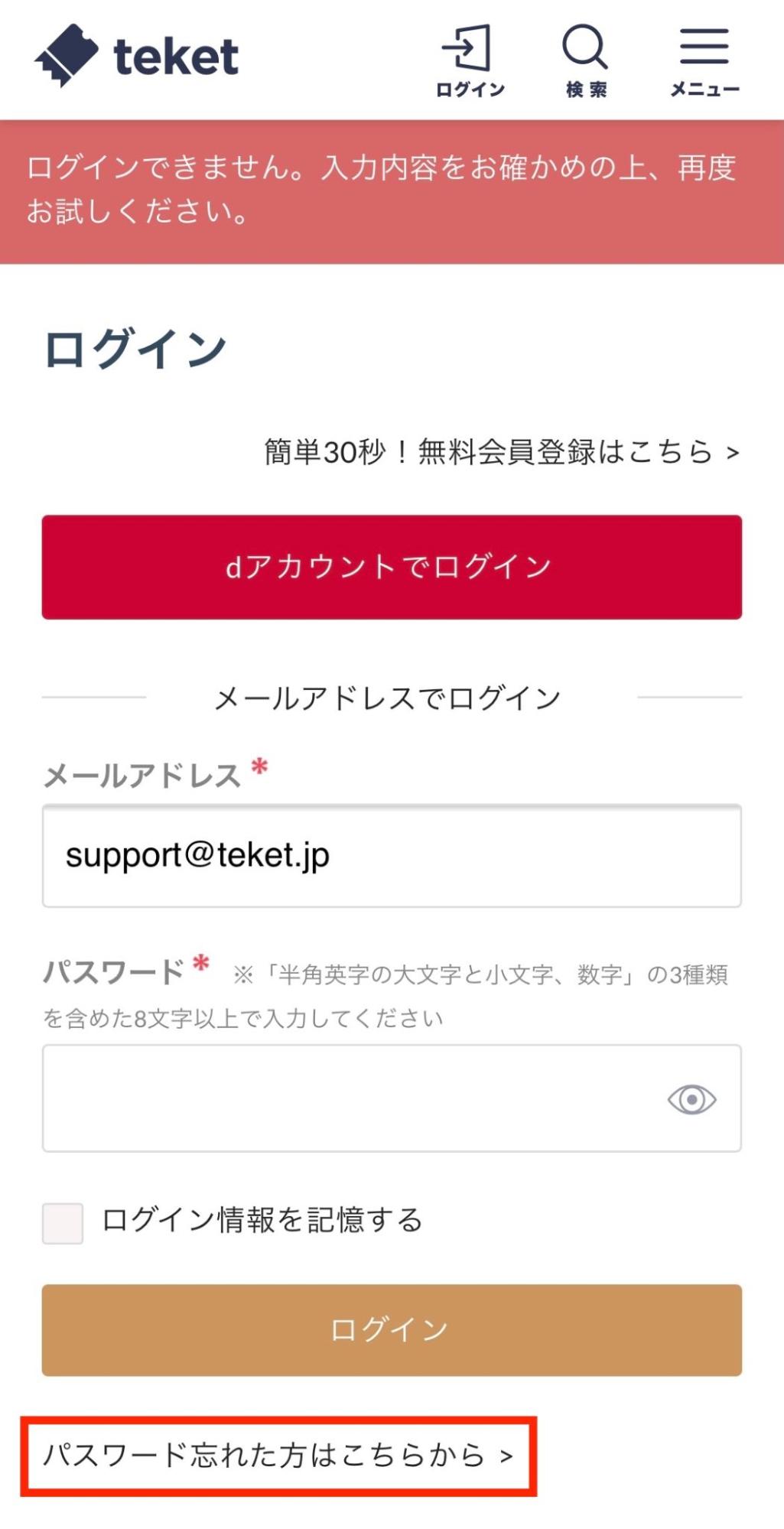Submit with the tan ログイン button
The height and width of the screenshot is (1529, 784).
pyautogui.click(x=392, y=1330)
